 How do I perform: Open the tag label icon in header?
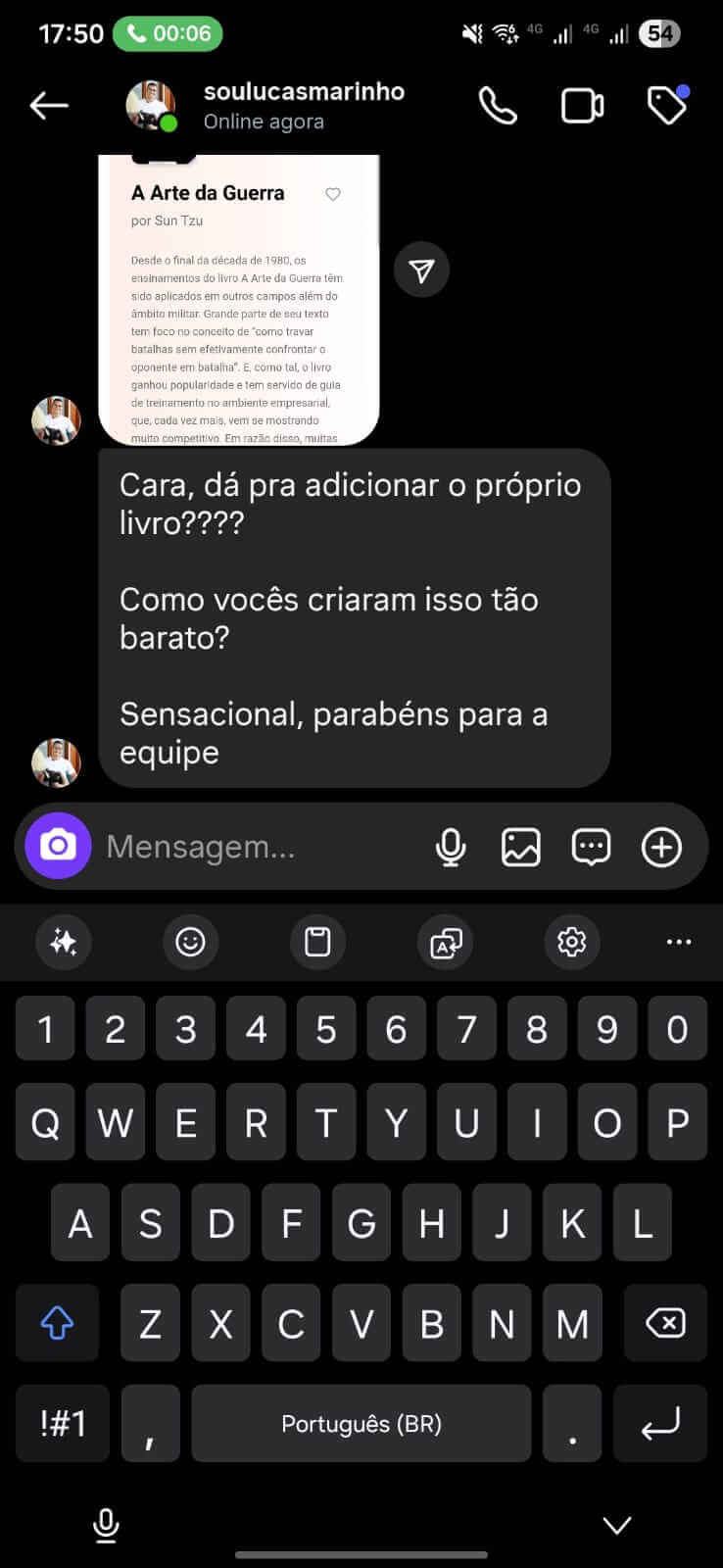[667, 106]
